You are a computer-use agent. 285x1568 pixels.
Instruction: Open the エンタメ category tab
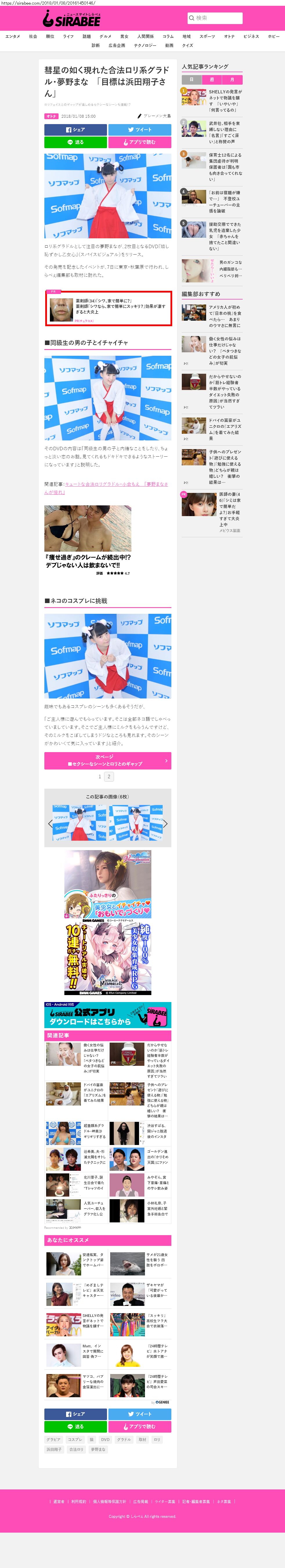tap(12, 37)
